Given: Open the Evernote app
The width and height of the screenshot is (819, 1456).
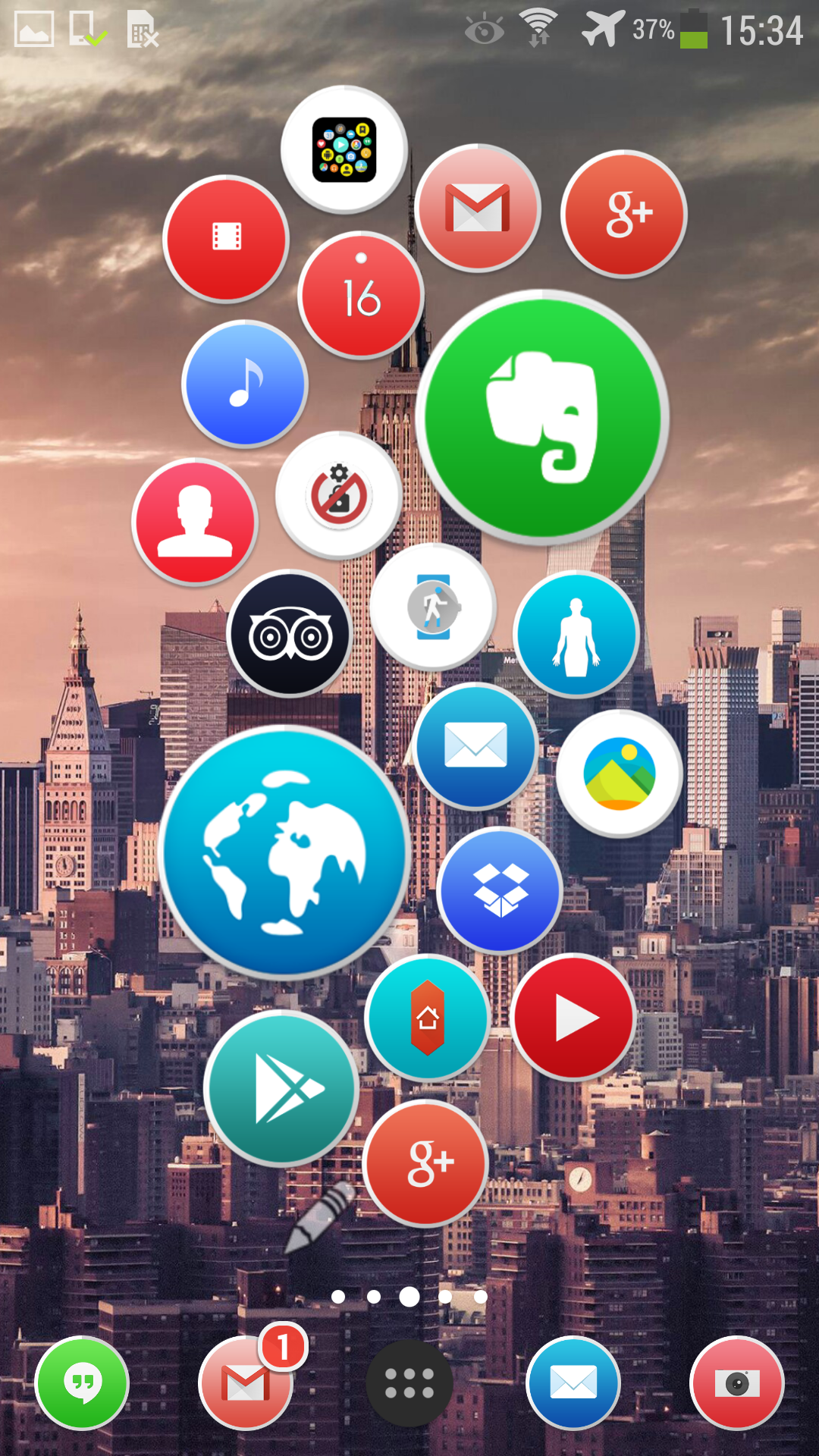Looking at the screenshot, I should pos(541,417).
